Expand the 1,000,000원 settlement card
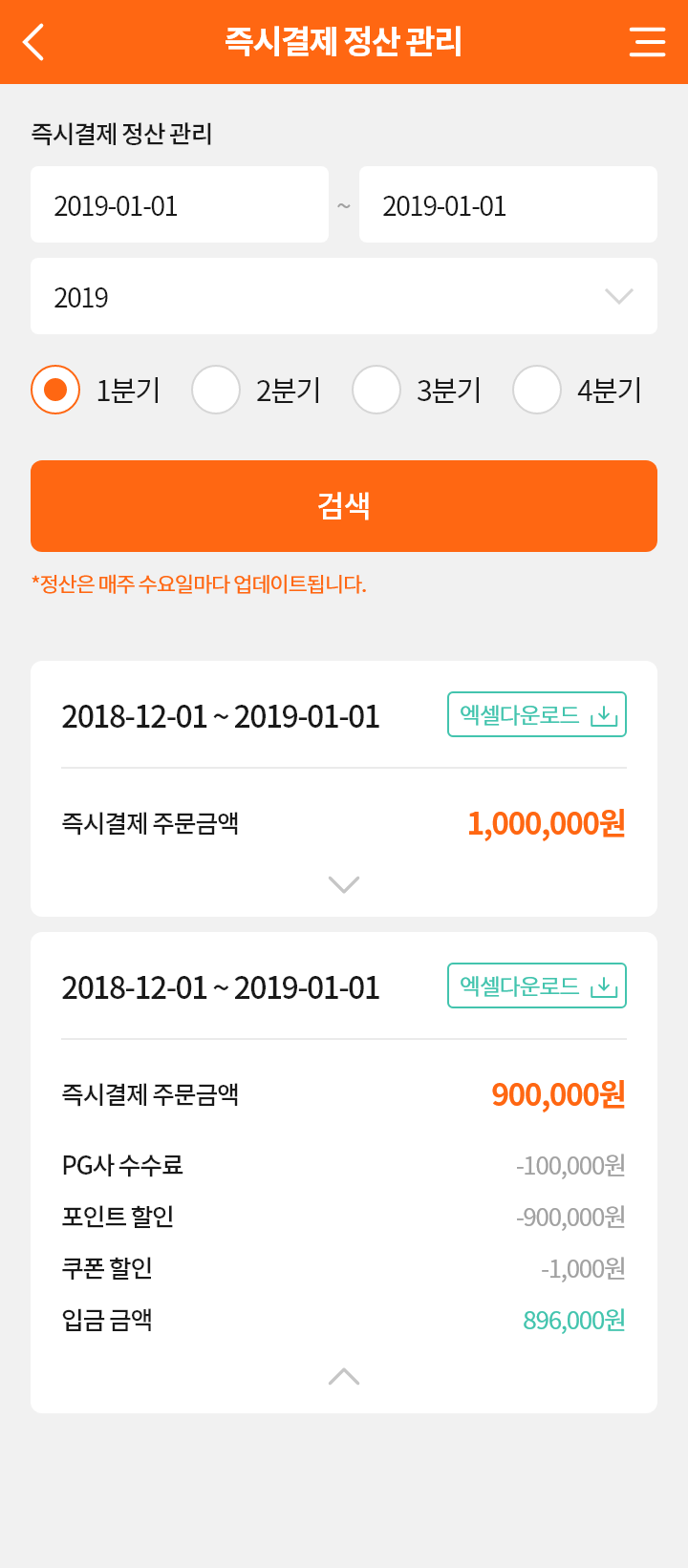The image size is (688, 1568). (x=344, y=884)
